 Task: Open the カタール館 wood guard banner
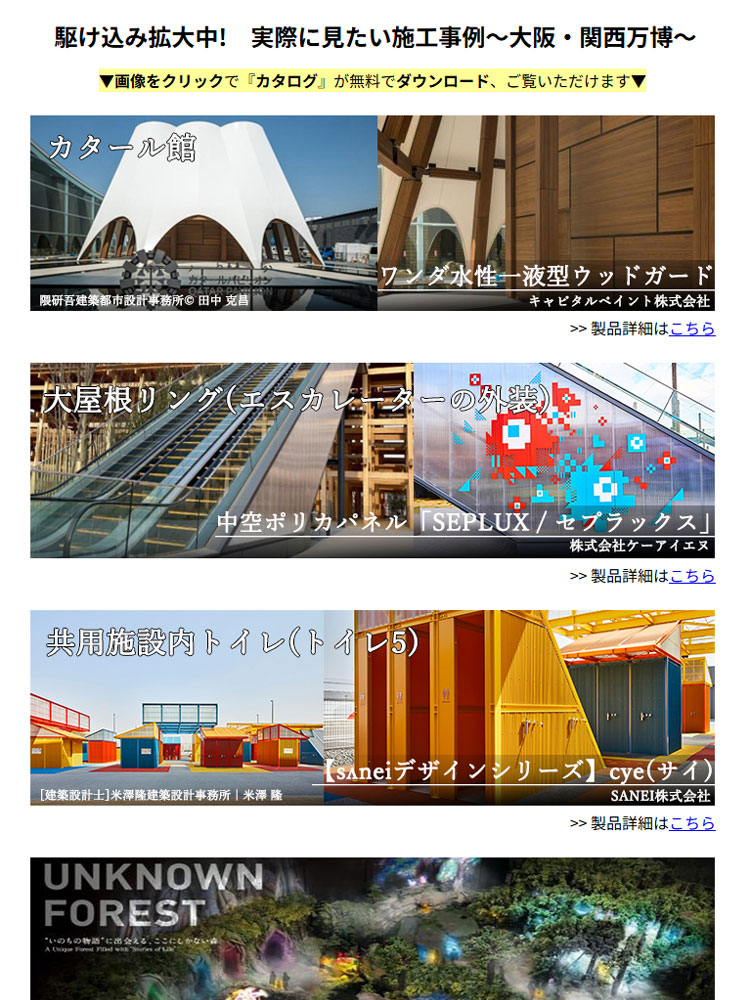[372, 213]
